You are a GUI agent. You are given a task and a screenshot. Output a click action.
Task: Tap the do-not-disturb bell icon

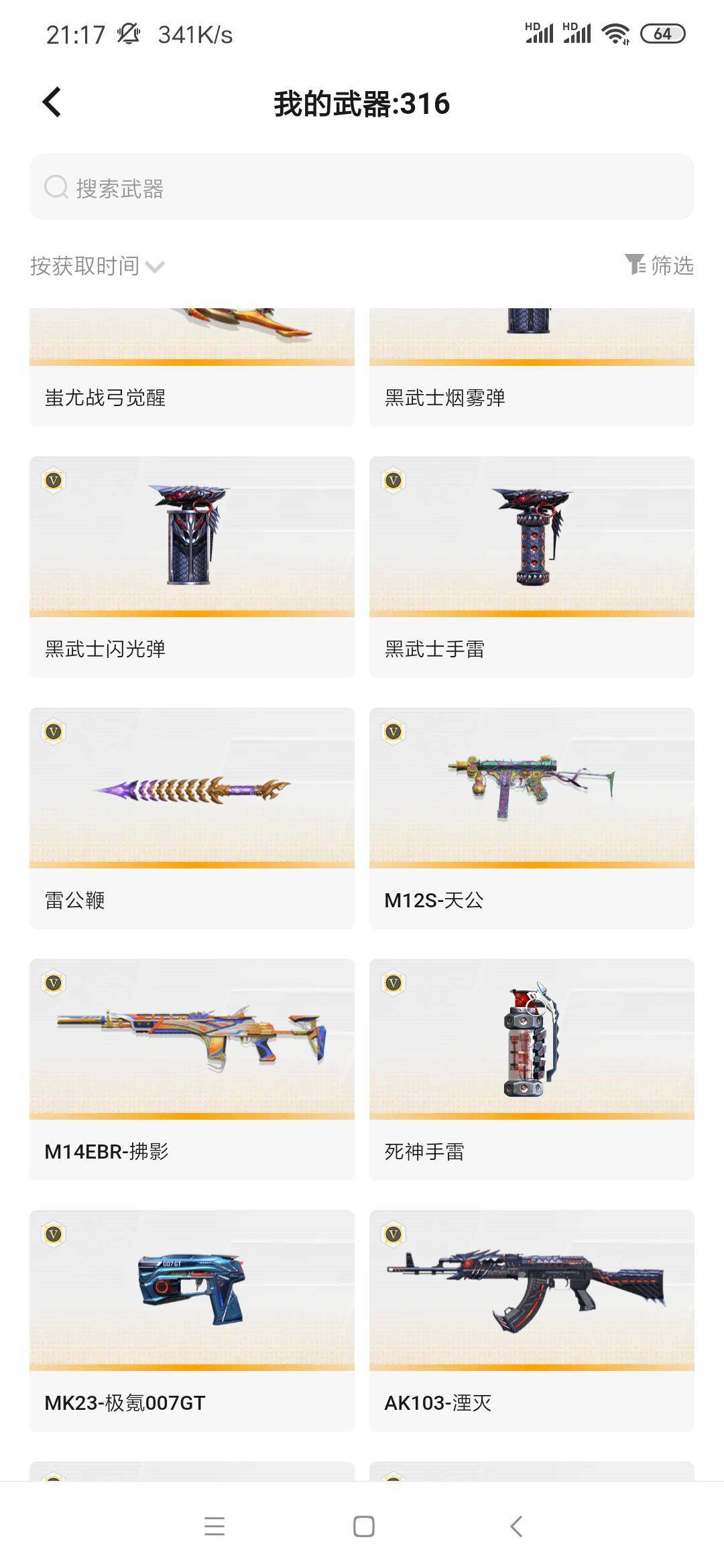point(129,31)
